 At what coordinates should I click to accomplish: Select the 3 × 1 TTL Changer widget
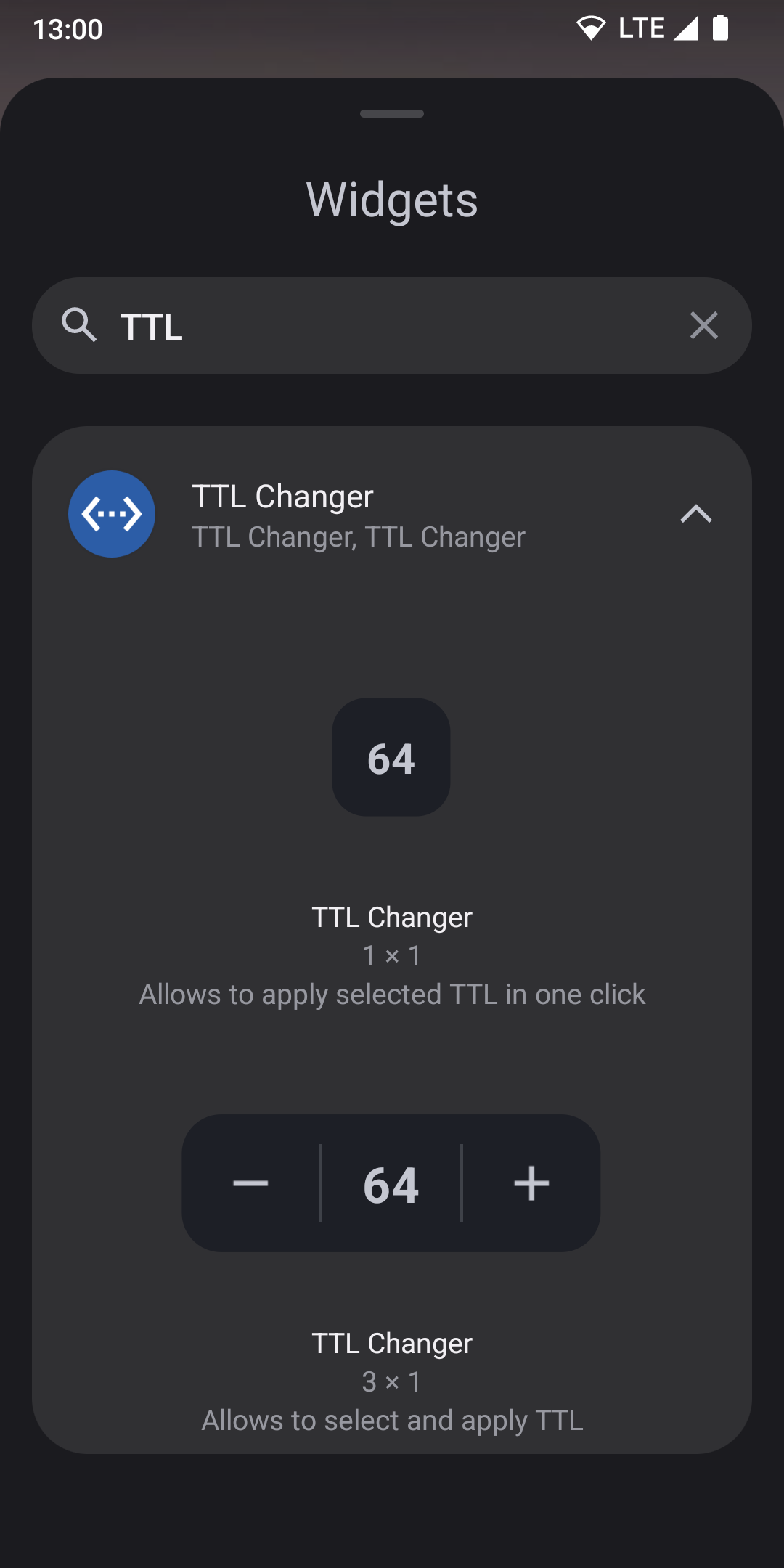(391, 1183)
